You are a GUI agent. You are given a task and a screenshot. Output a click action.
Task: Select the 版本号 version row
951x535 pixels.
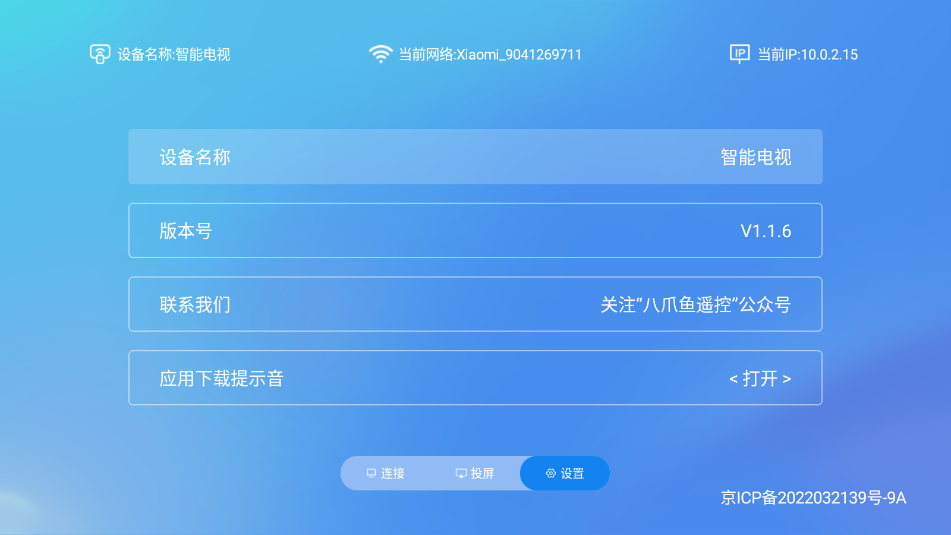[475, 231]
